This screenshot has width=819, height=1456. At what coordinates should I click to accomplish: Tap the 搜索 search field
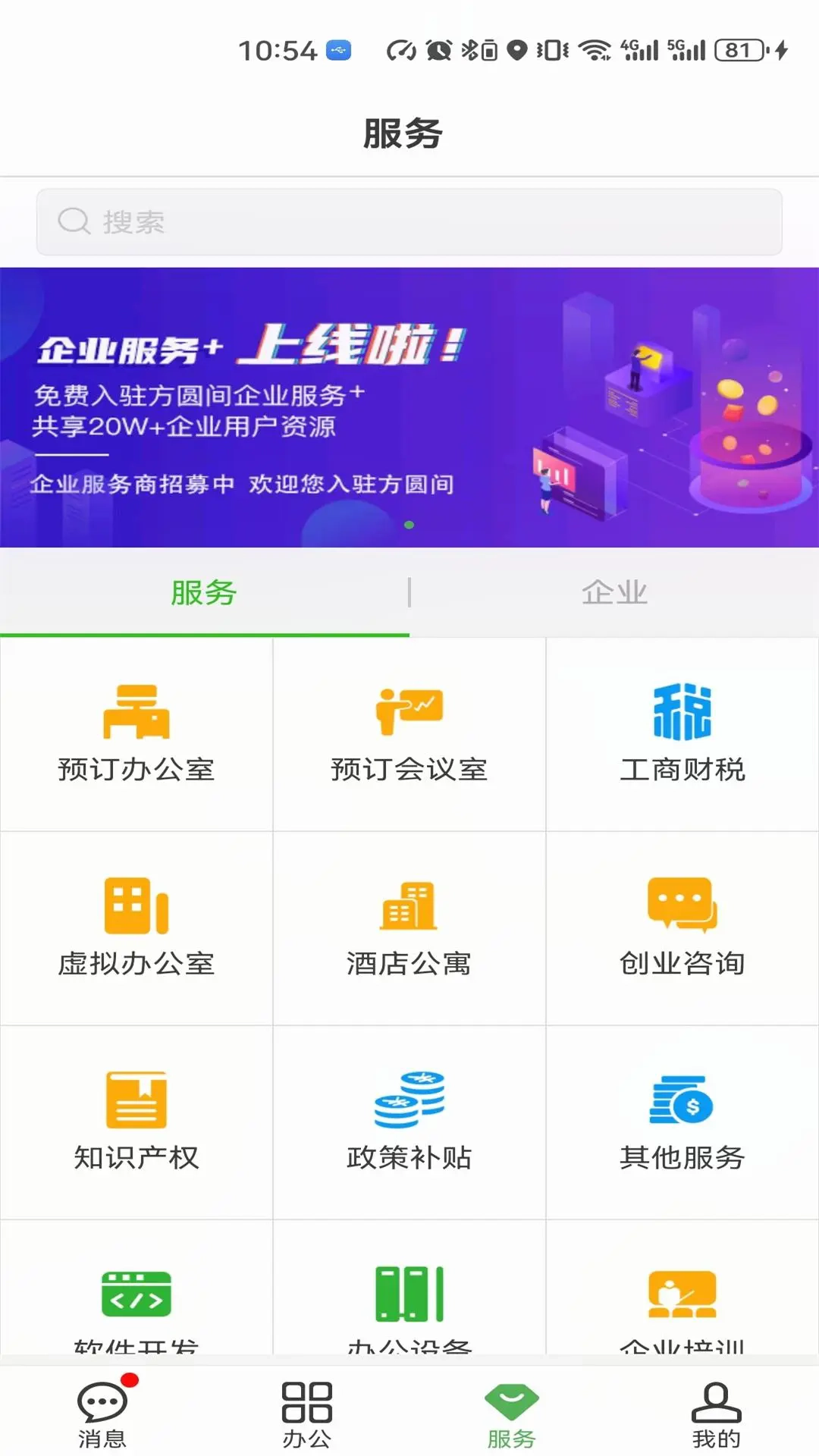[409, 221]
